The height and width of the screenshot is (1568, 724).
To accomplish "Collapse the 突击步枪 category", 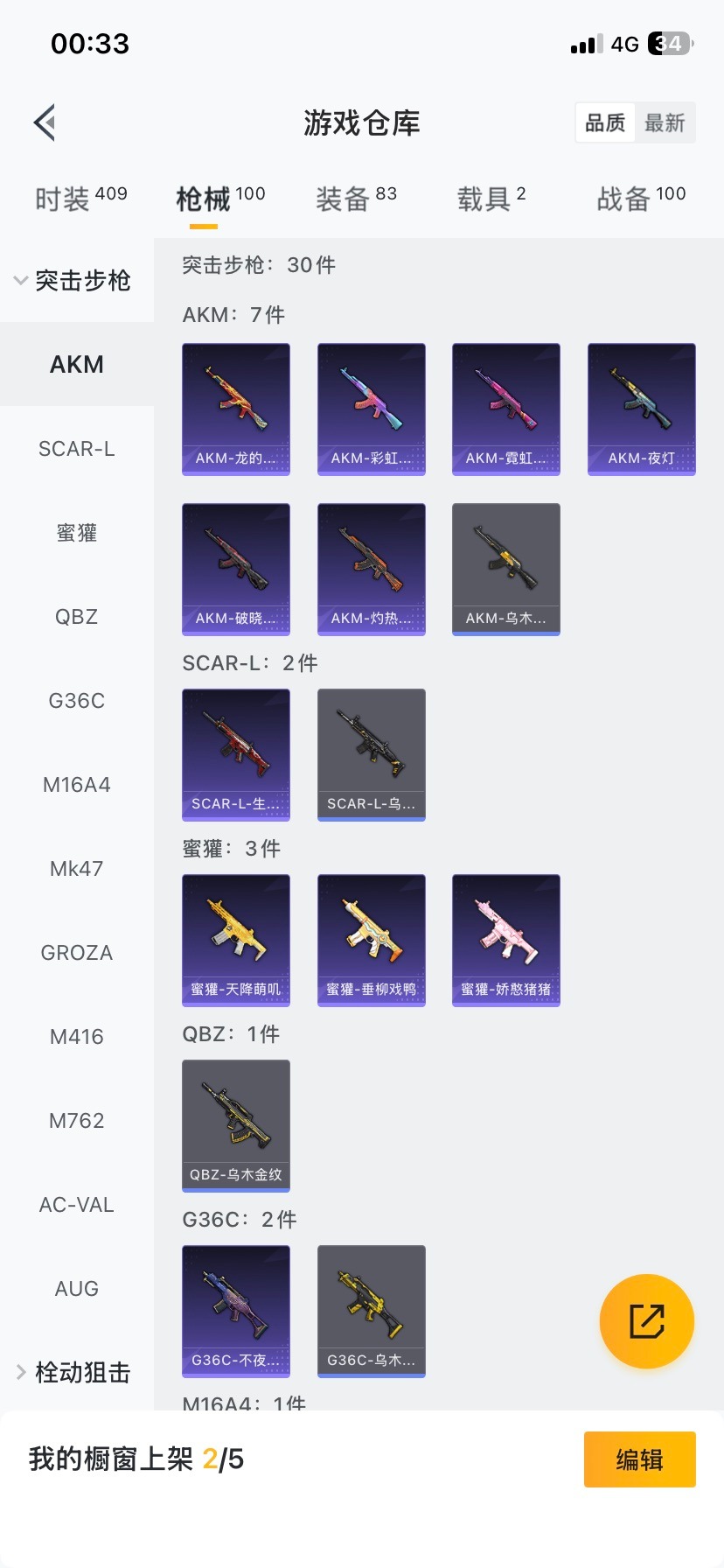I will coord(73,281).
